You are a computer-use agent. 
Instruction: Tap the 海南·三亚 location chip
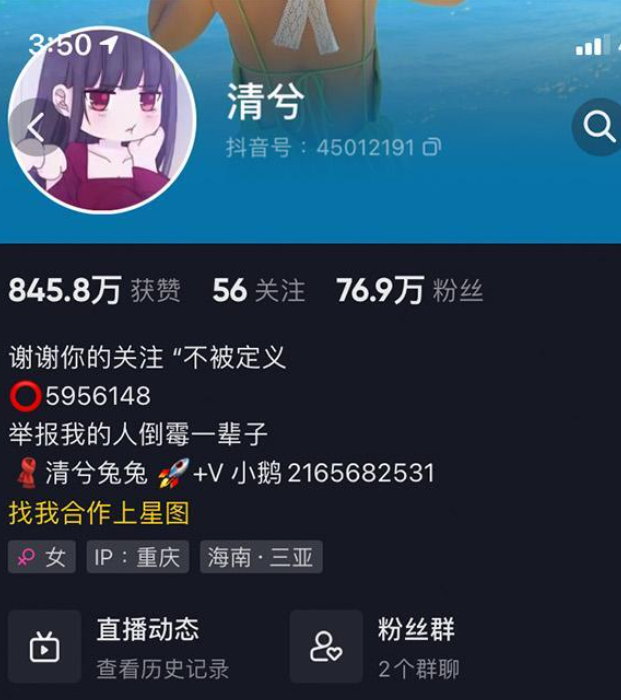point(261,557)
